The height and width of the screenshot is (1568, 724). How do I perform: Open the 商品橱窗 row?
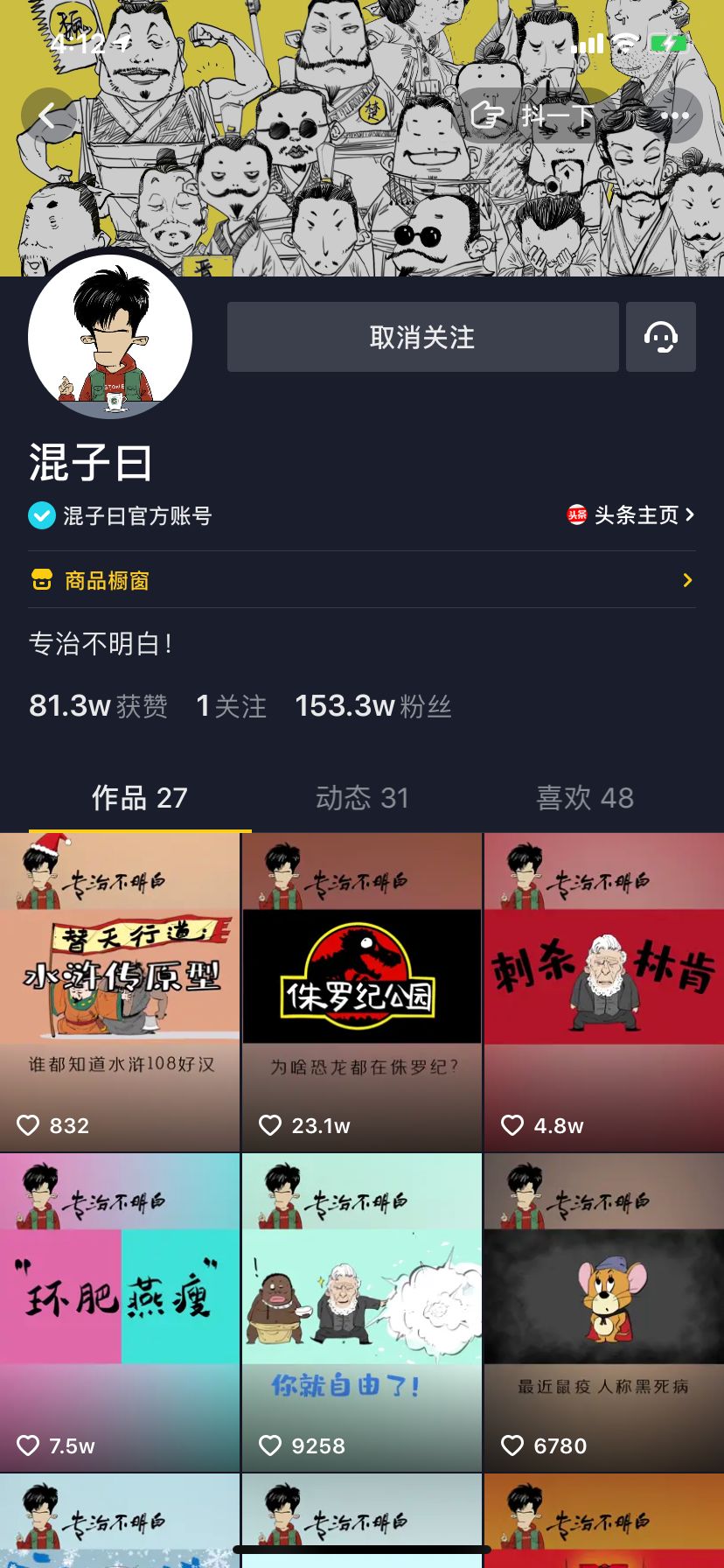pos(362,580)
